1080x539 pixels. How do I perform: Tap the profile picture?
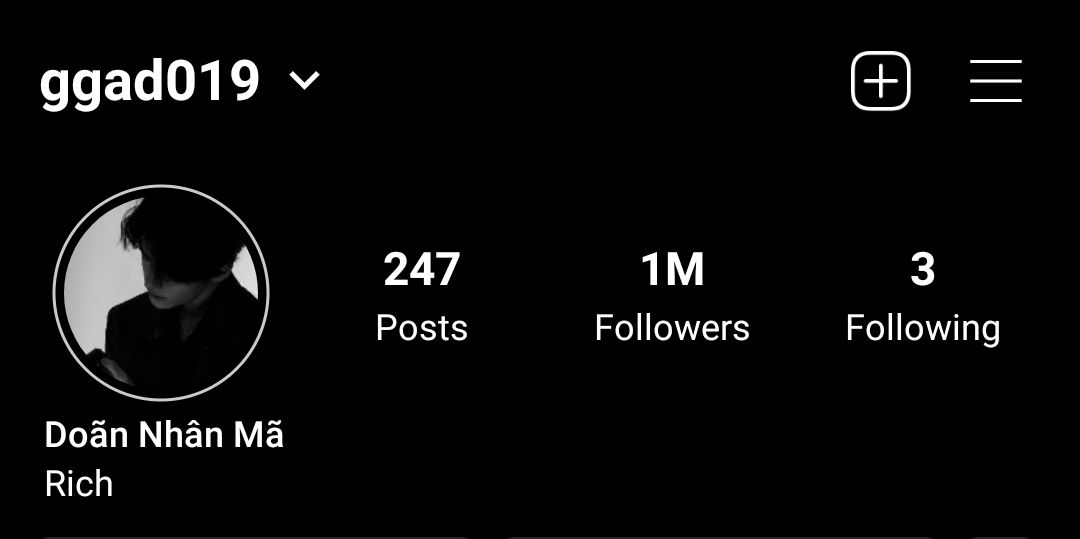point(161,293)
